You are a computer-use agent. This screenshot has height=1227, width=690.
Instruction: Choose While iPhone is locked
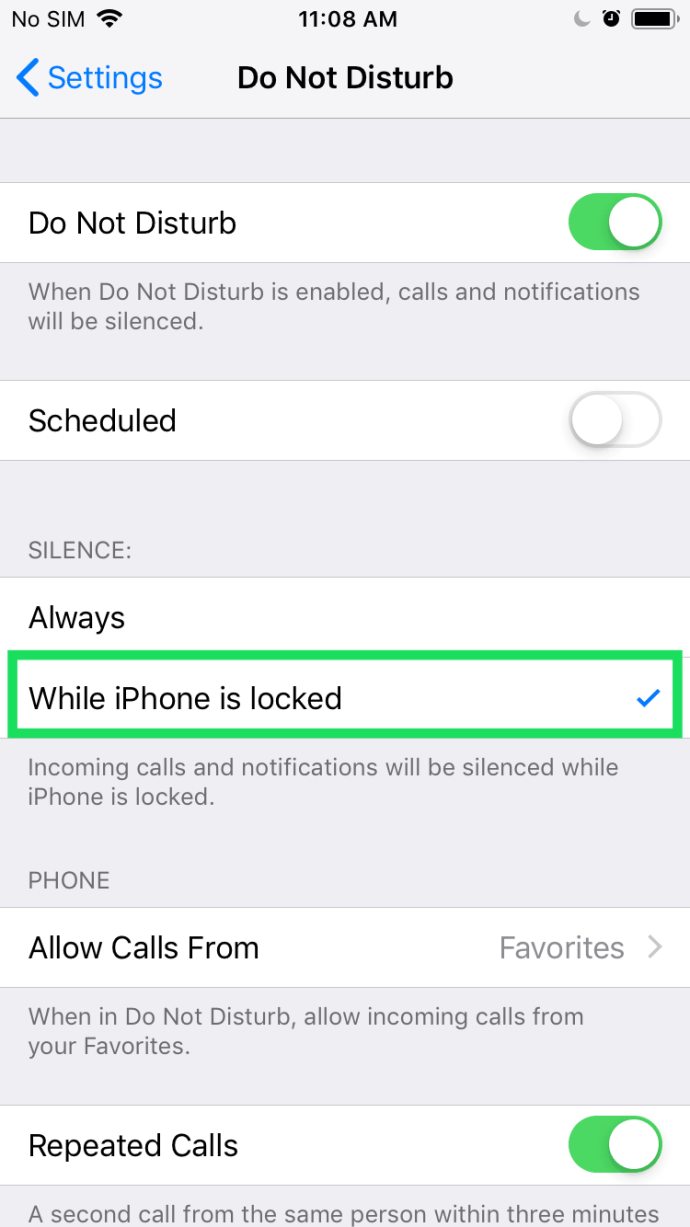[344, 698]
